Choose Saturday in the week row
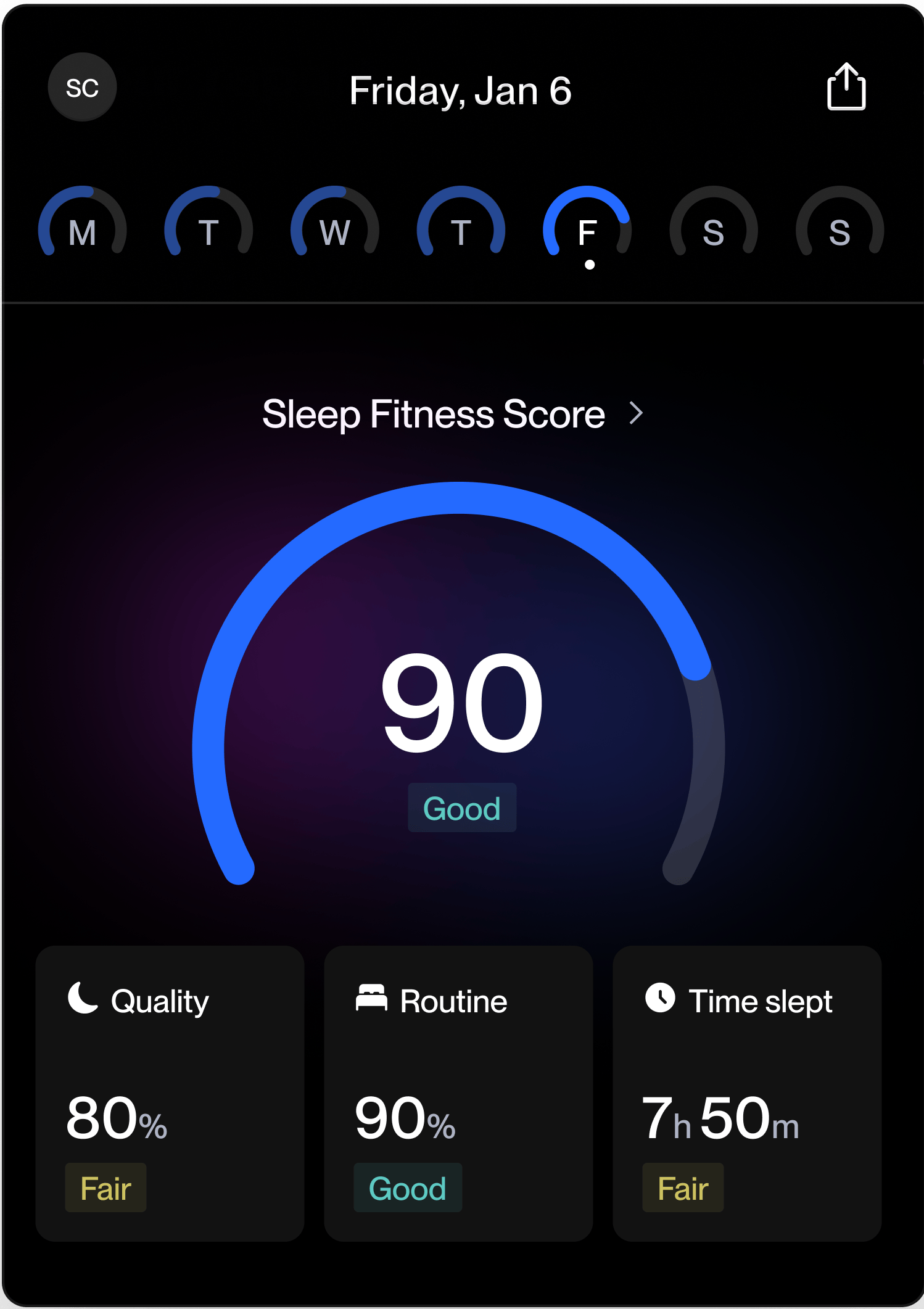Screen dimensions: 924x1309 point(714,228)
